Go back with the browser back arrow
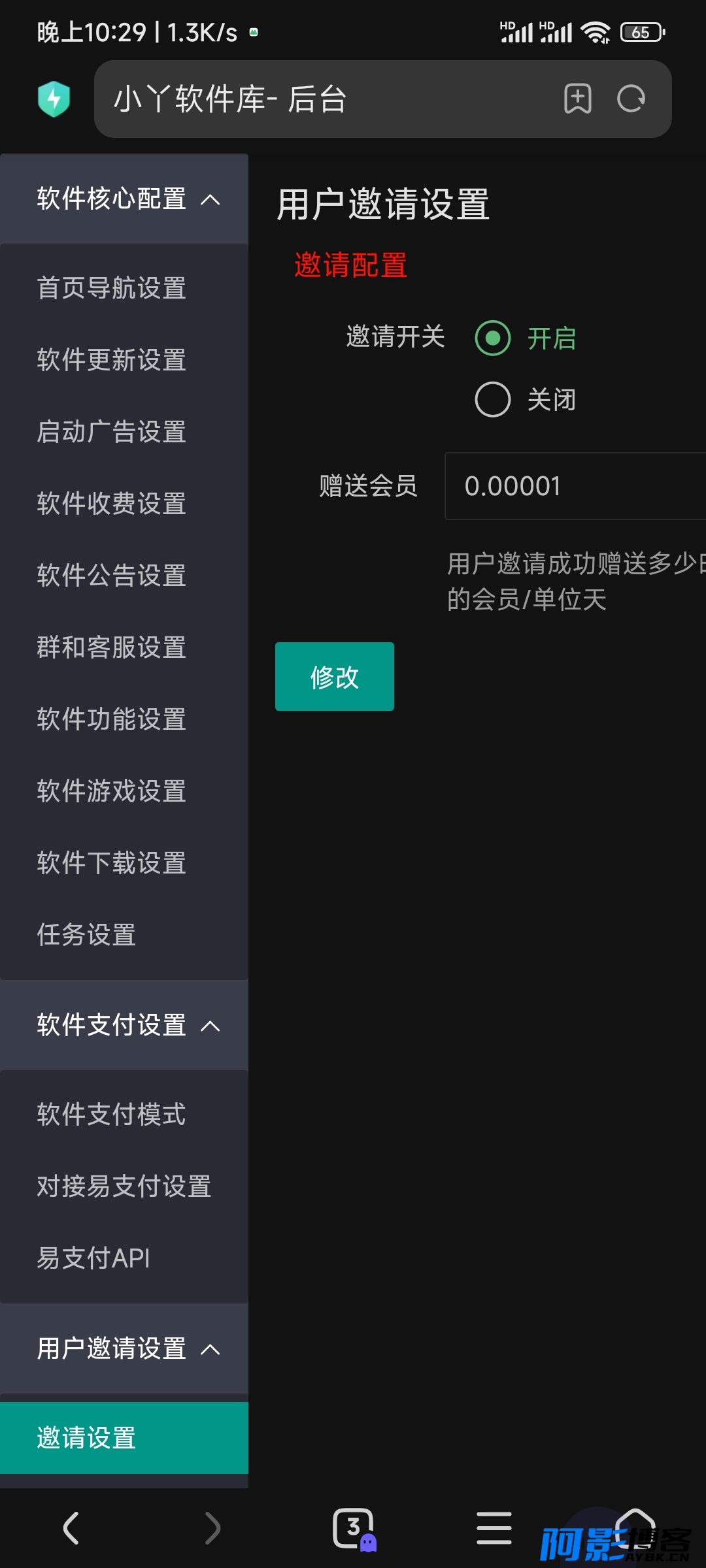 point(71,1528)
